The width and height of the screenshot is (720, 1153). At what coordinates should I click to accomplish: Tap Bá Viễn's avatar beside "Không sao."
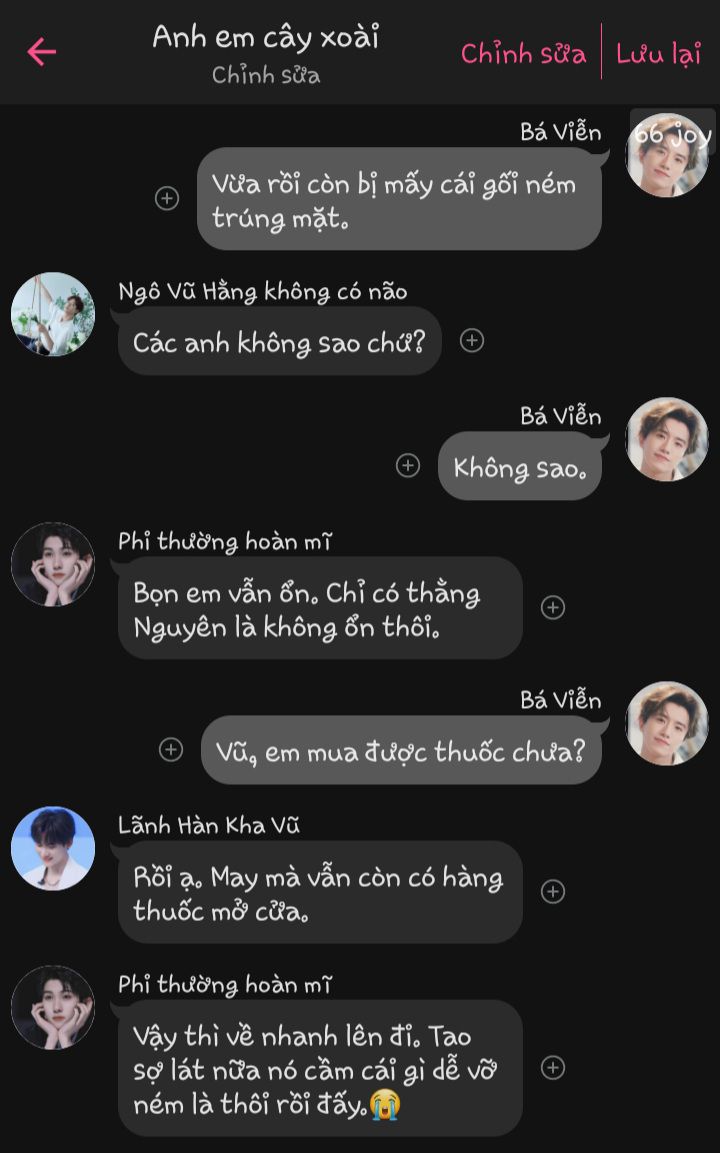[667, 439]
